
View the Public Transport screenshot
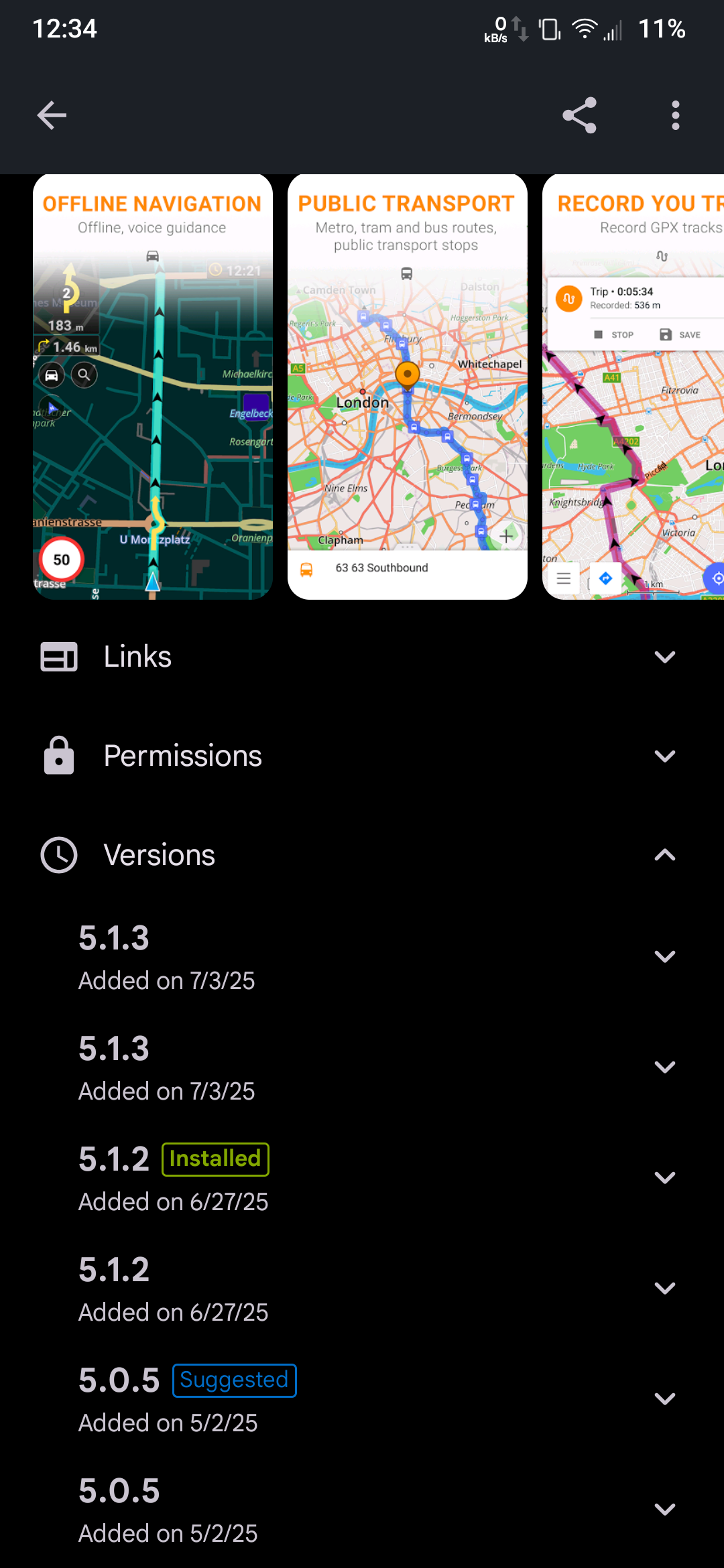click(x=407, y=387)
